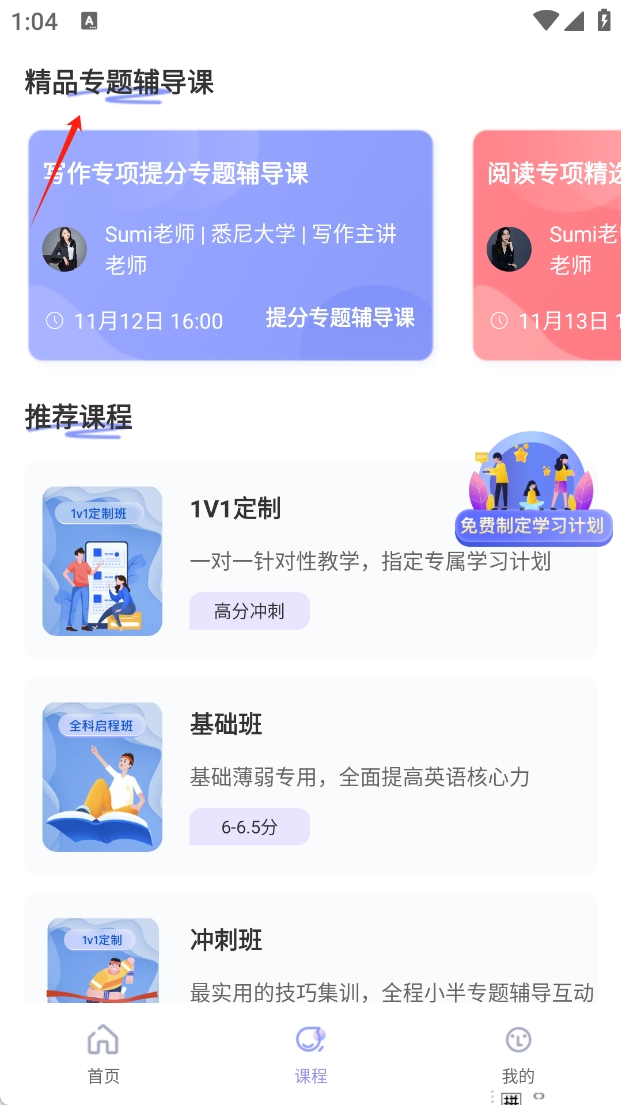Viewport: 621px width, 1105px height.
Task: Select the 课程 tab
Action: 310,1055
